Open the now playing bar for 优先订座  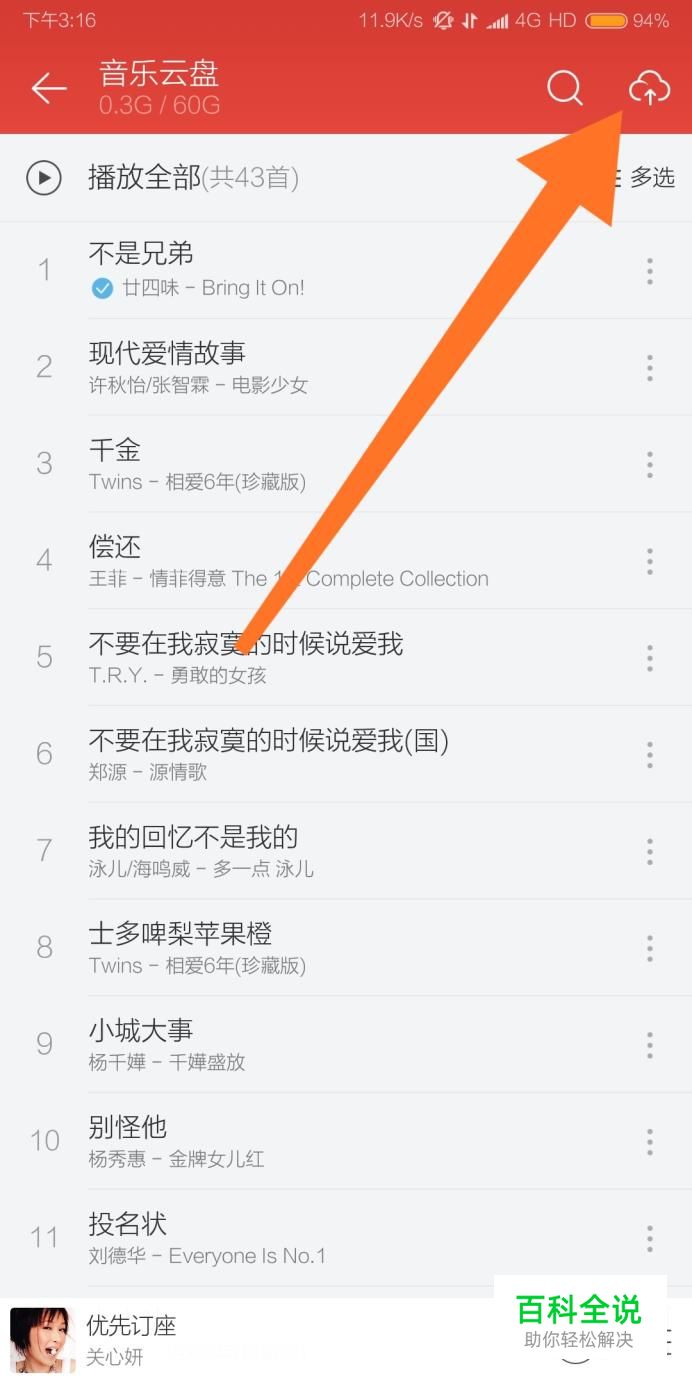click(x=250, y=1340)
